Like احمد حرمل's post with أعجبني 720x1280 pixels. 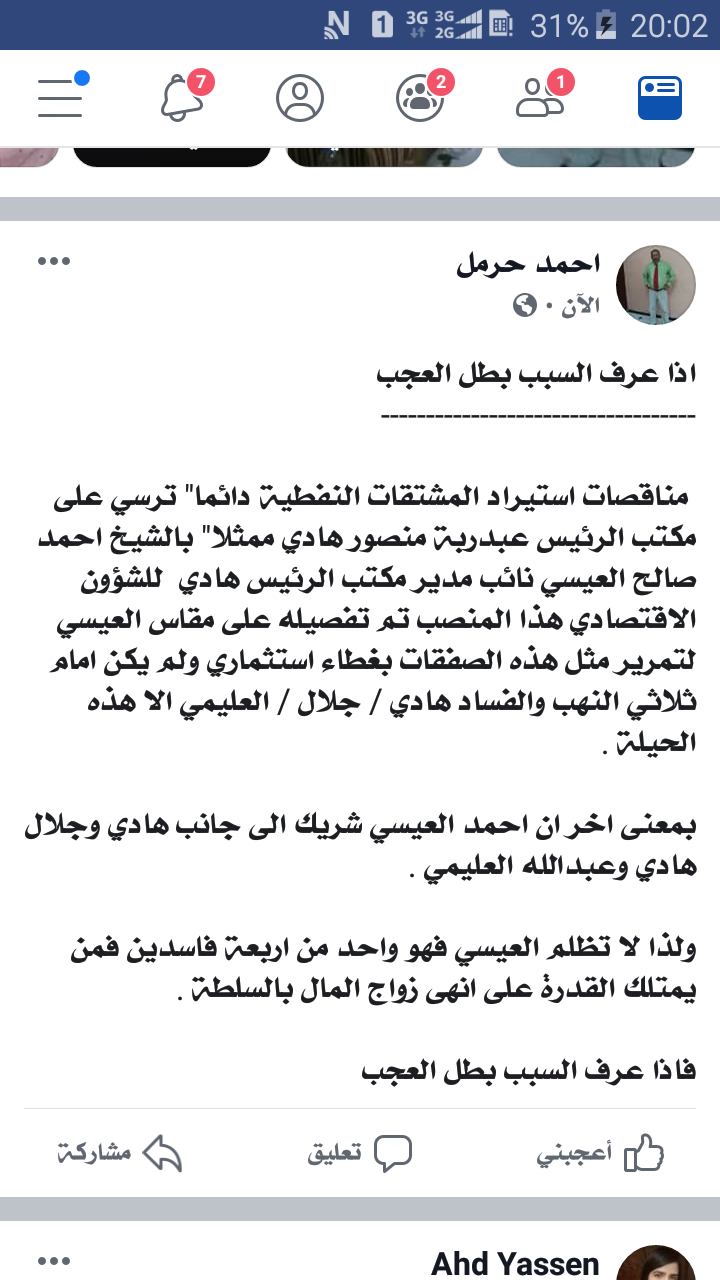coord(602,1153)
